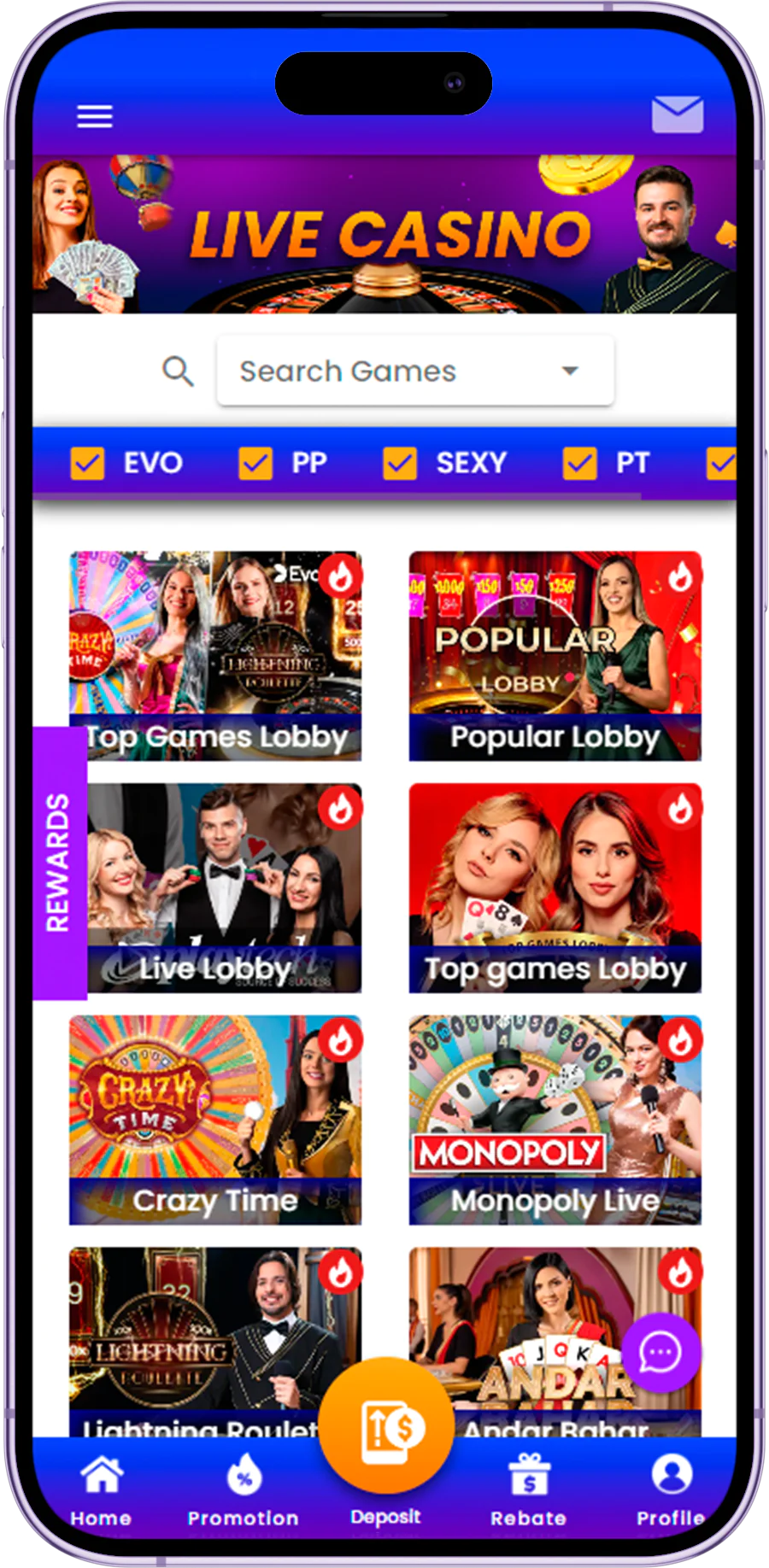Uncheck the PP provider filter

[x=255, y=463]
